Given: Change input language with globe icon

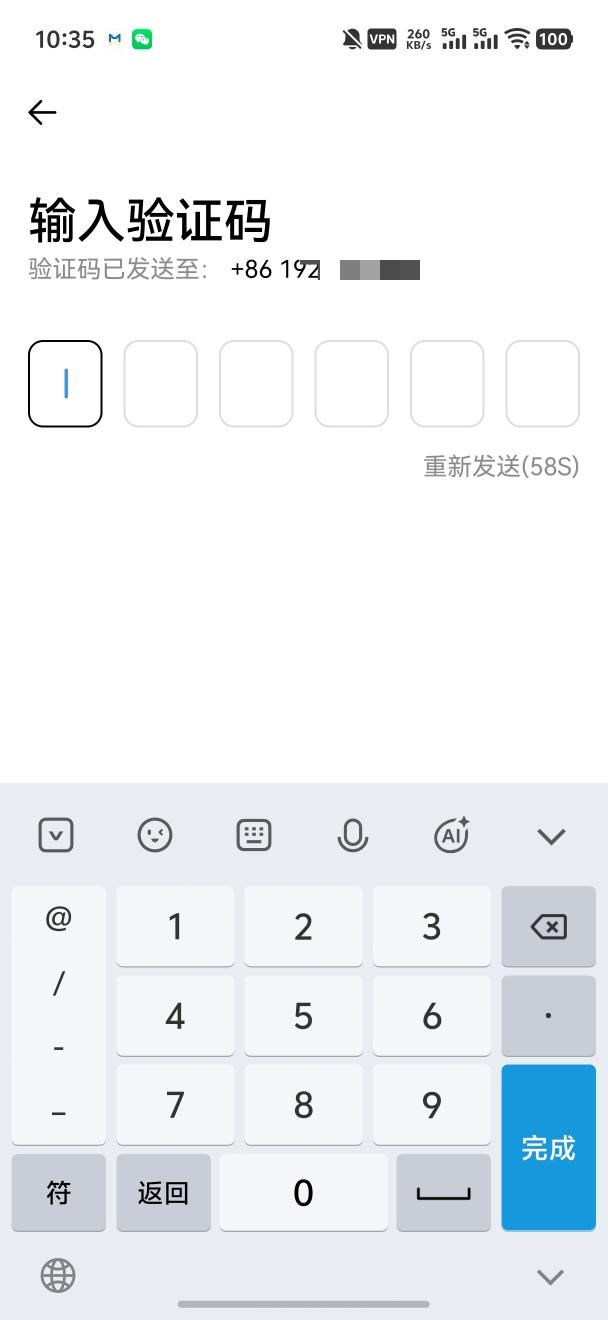Looking at the screenshot, I should [58, 1275].
